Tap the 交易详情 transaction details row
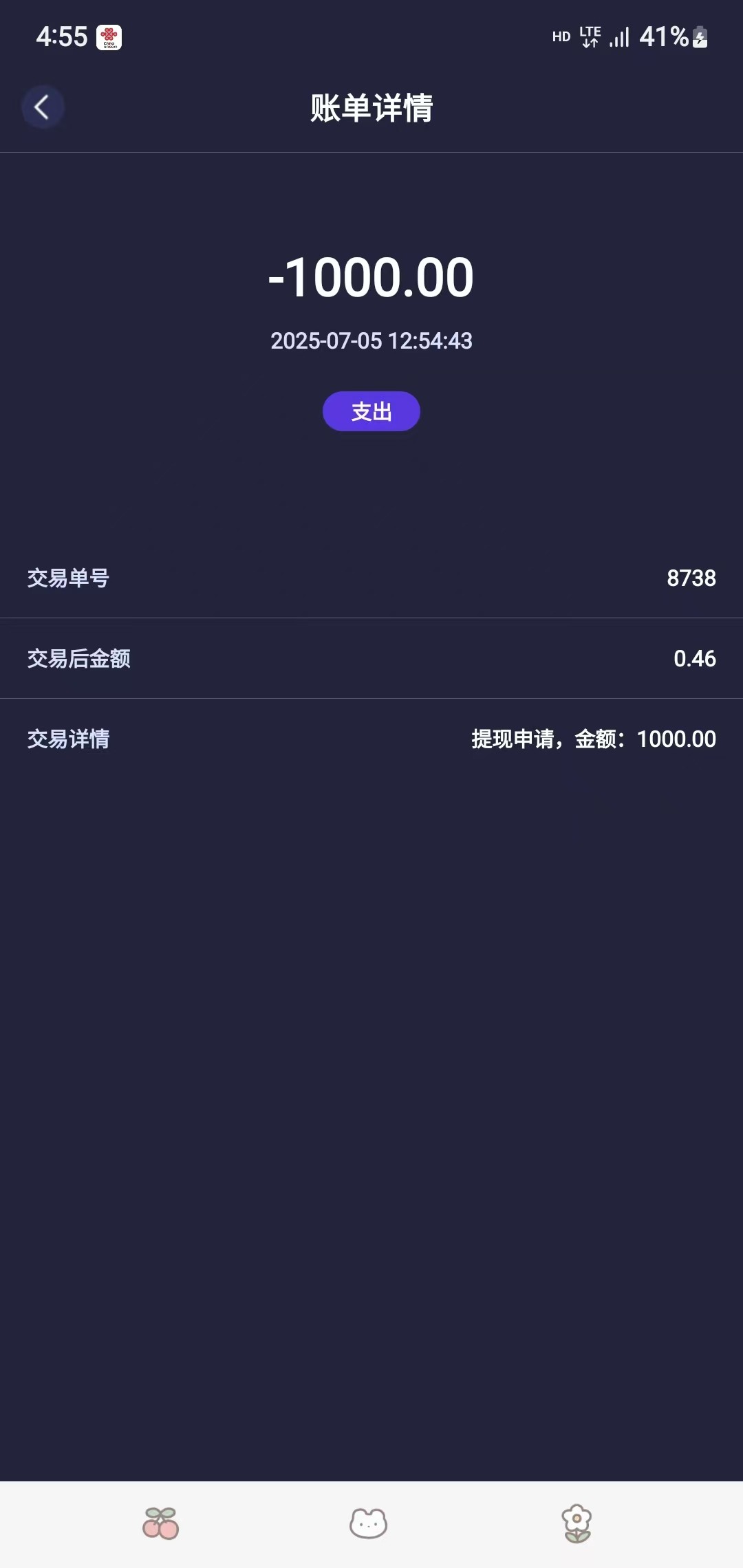This screenshot has height=1568, width=743. [x=371, y=739]
